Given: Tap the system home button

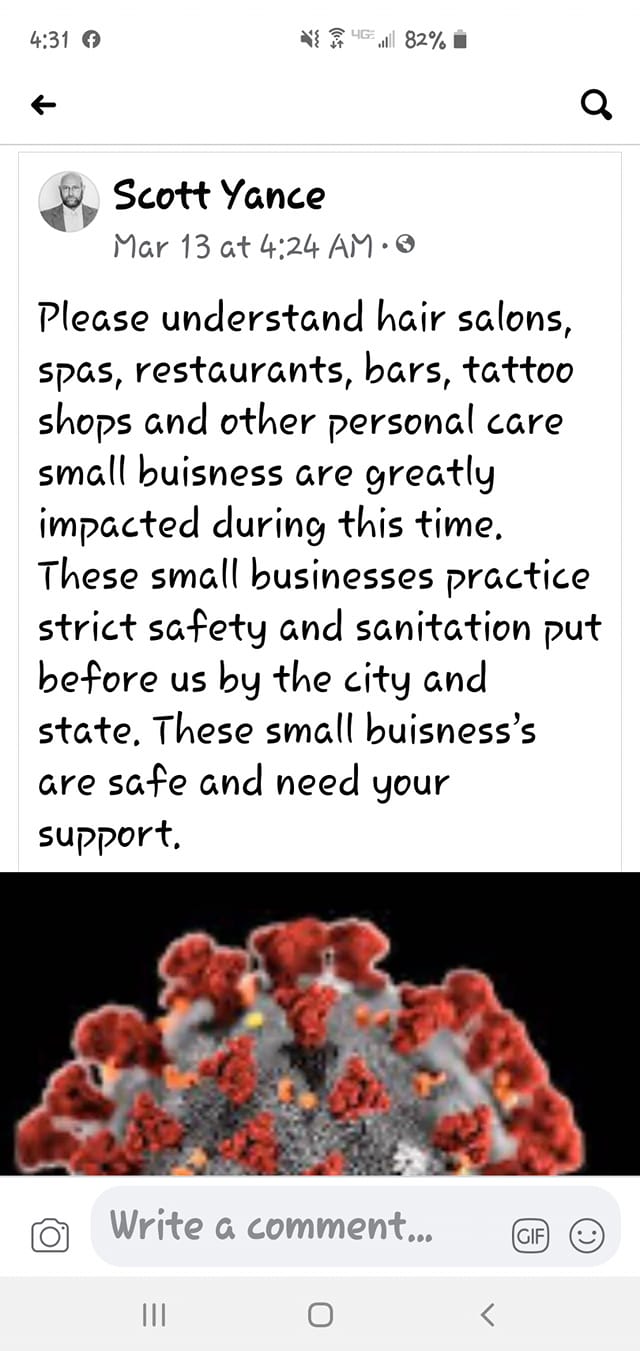Looking at the screenshot, I should pyautogui.click(x=320, y=1315).
